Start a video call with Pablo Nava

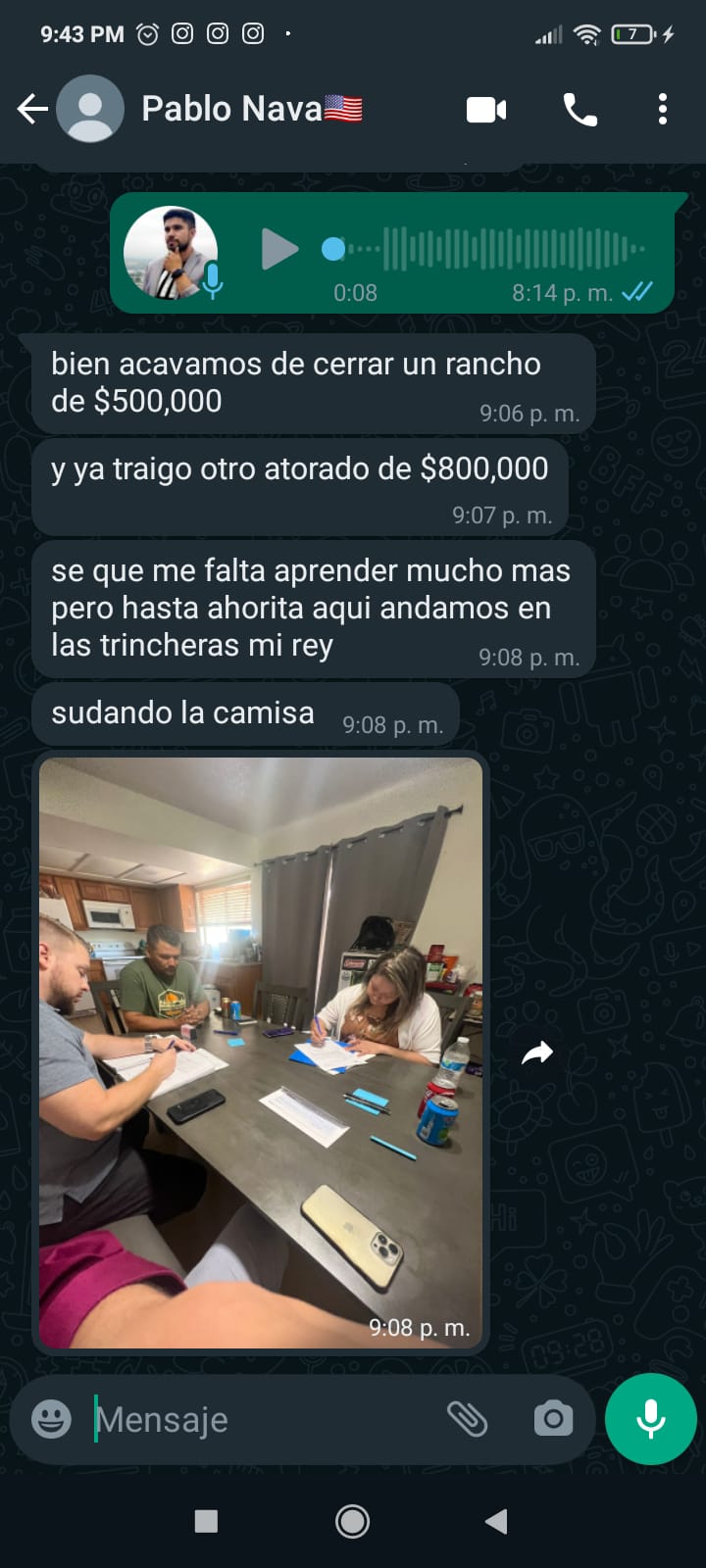pyautogui.click(x=486, y=110)
